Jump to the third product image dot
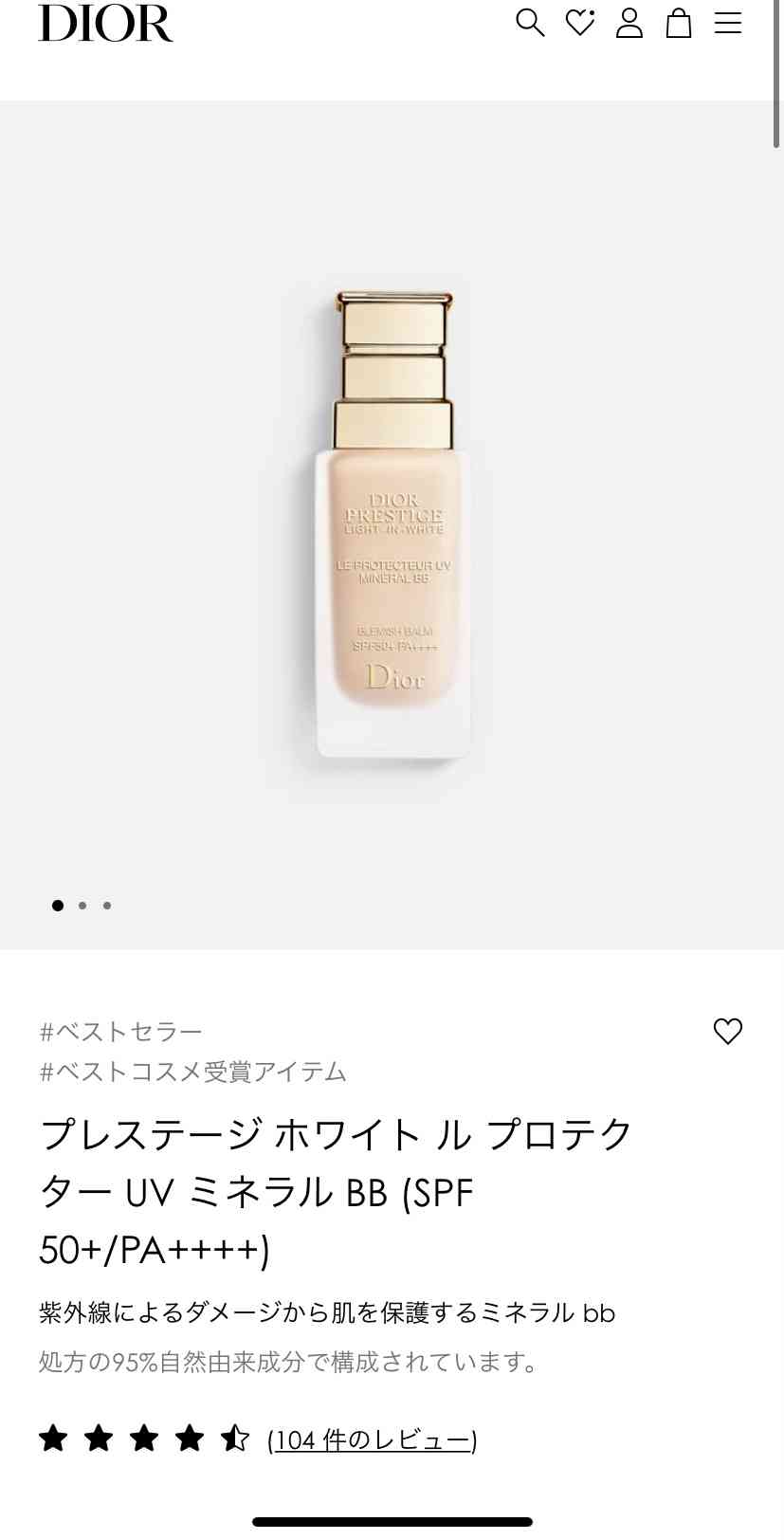784x1540 pixels. (107, 906)
